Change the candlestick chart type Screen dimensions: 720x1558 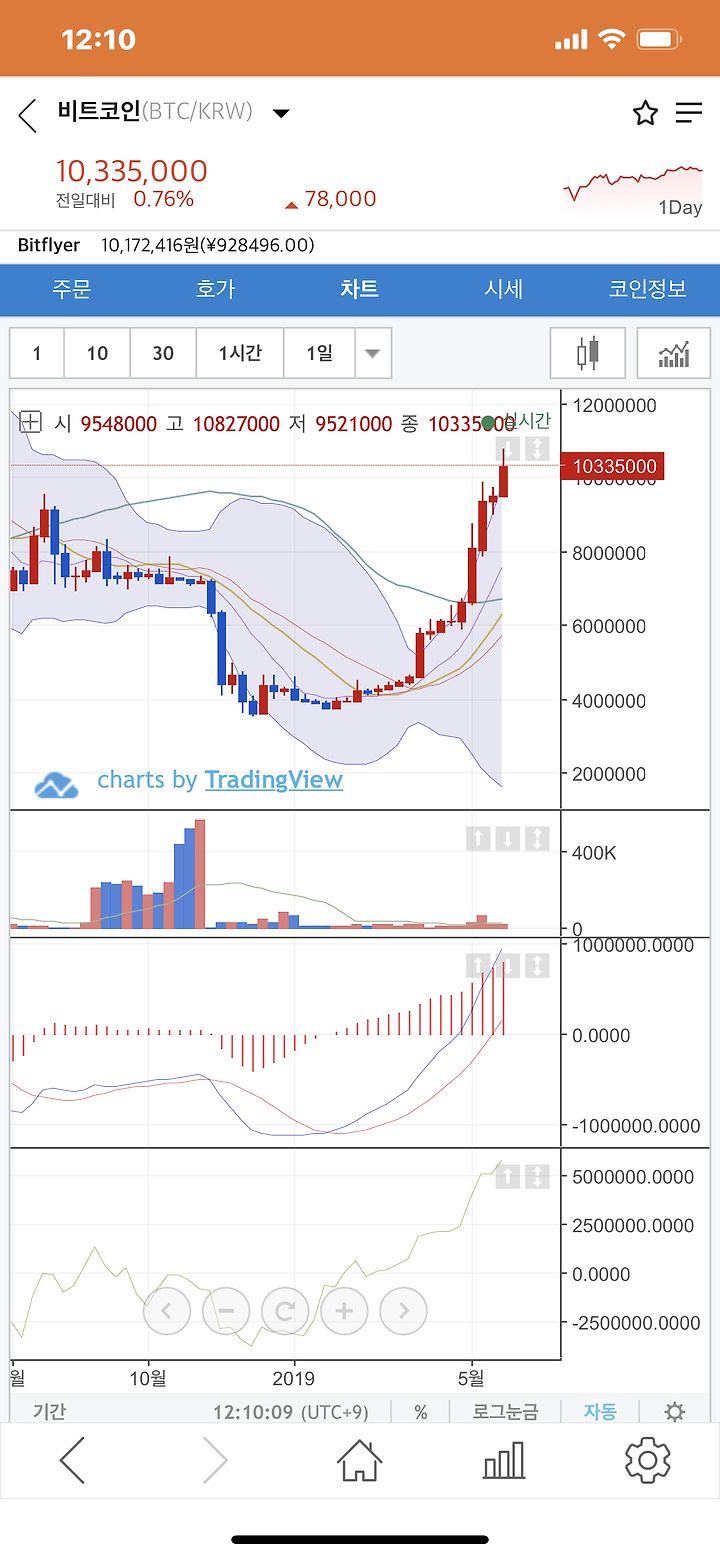click(588, 353)
